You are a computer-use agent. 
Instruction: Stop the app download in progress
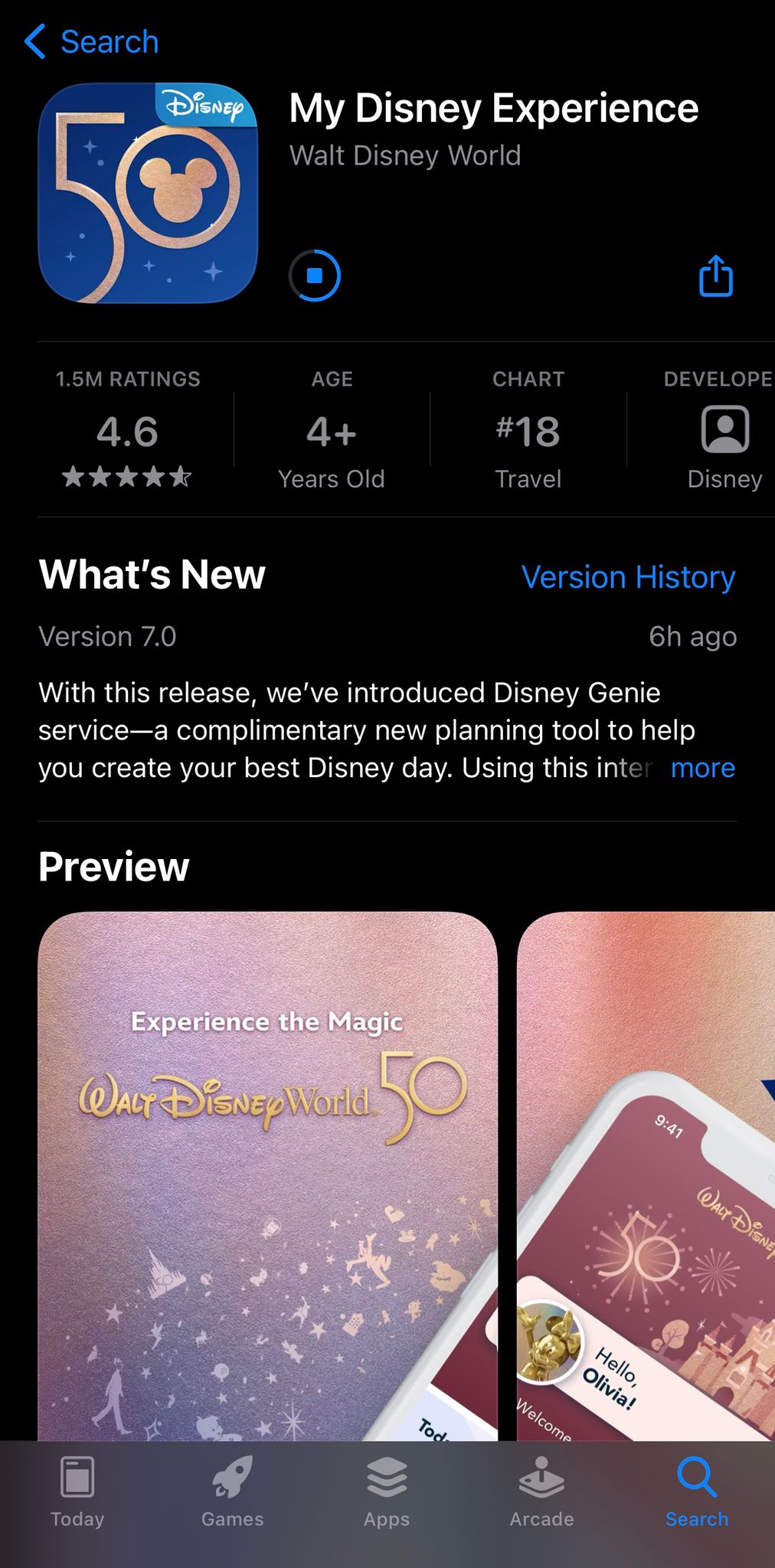click(314, 276)
